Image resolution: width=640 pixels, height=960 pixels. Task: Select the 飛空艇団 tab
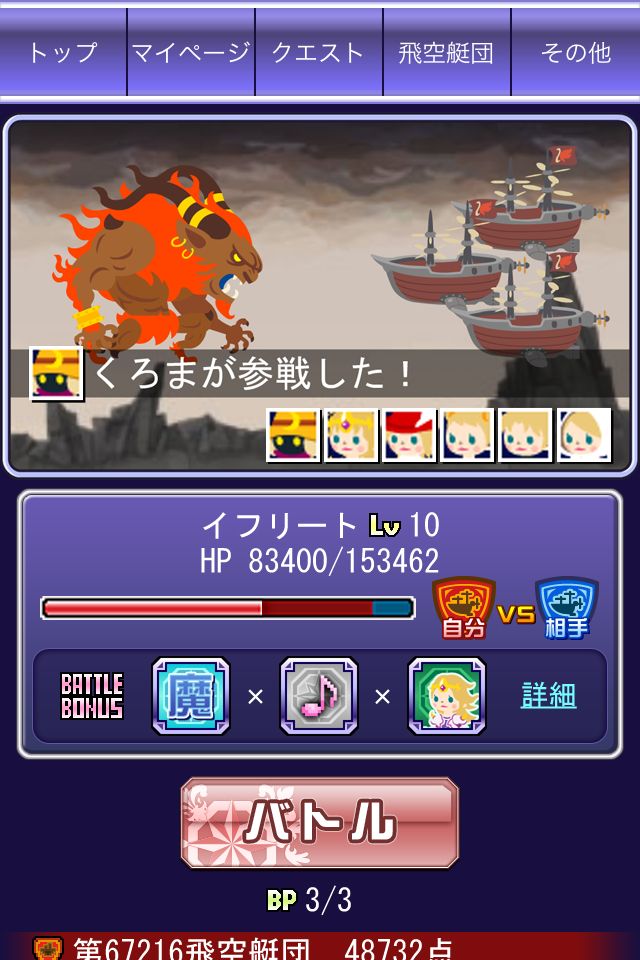pos(447,52)
